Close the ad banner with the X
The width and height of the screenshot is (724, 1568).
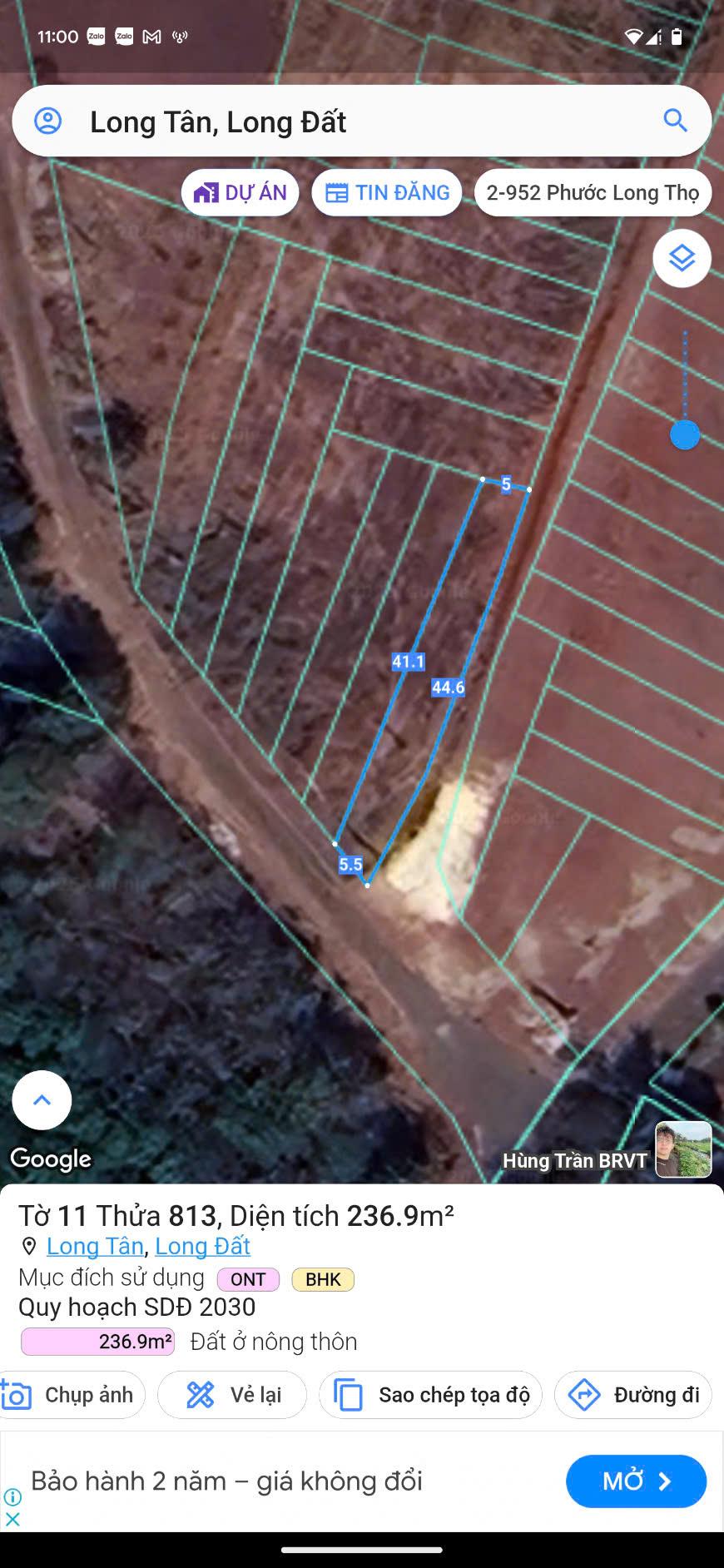pos(12,1519)
